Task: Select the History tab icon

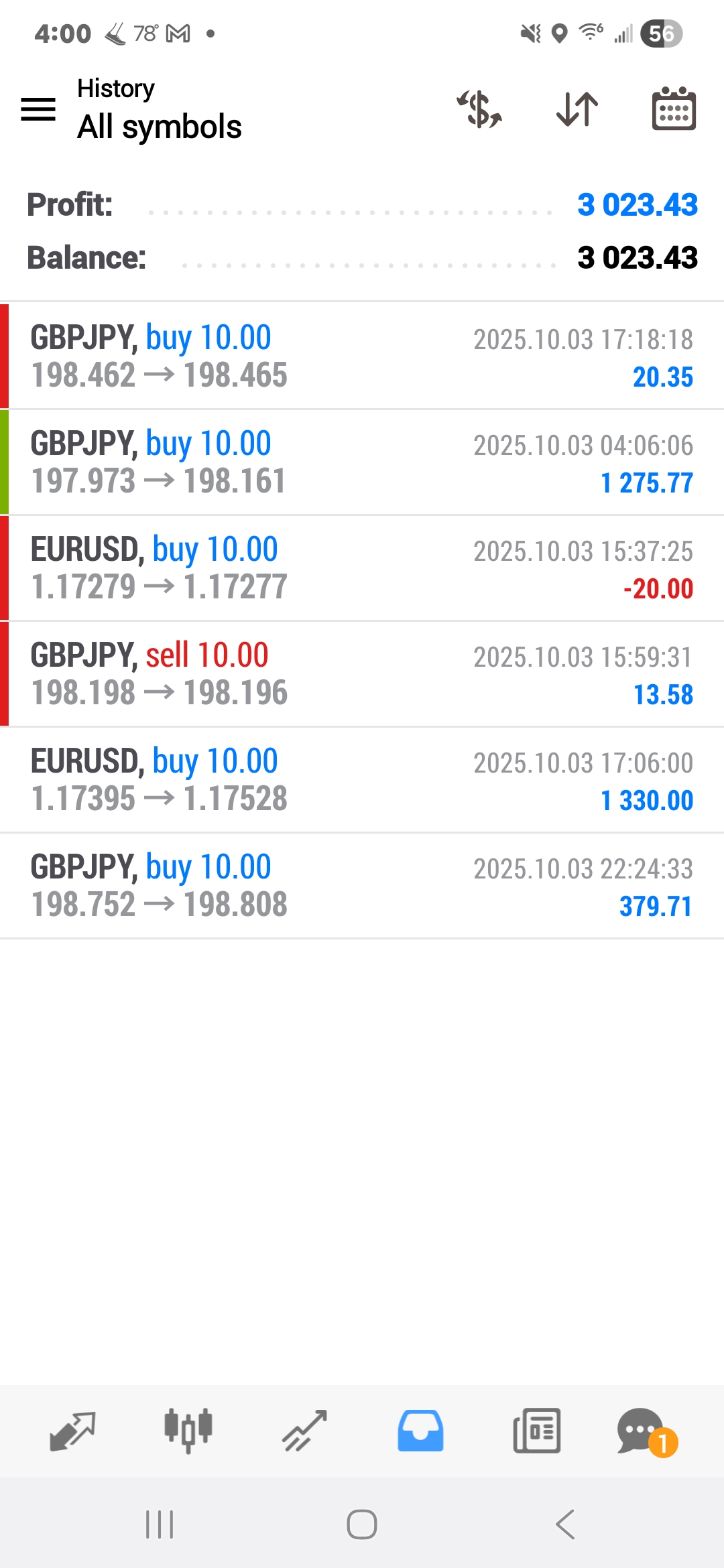Action: (x=420, y=1428)
